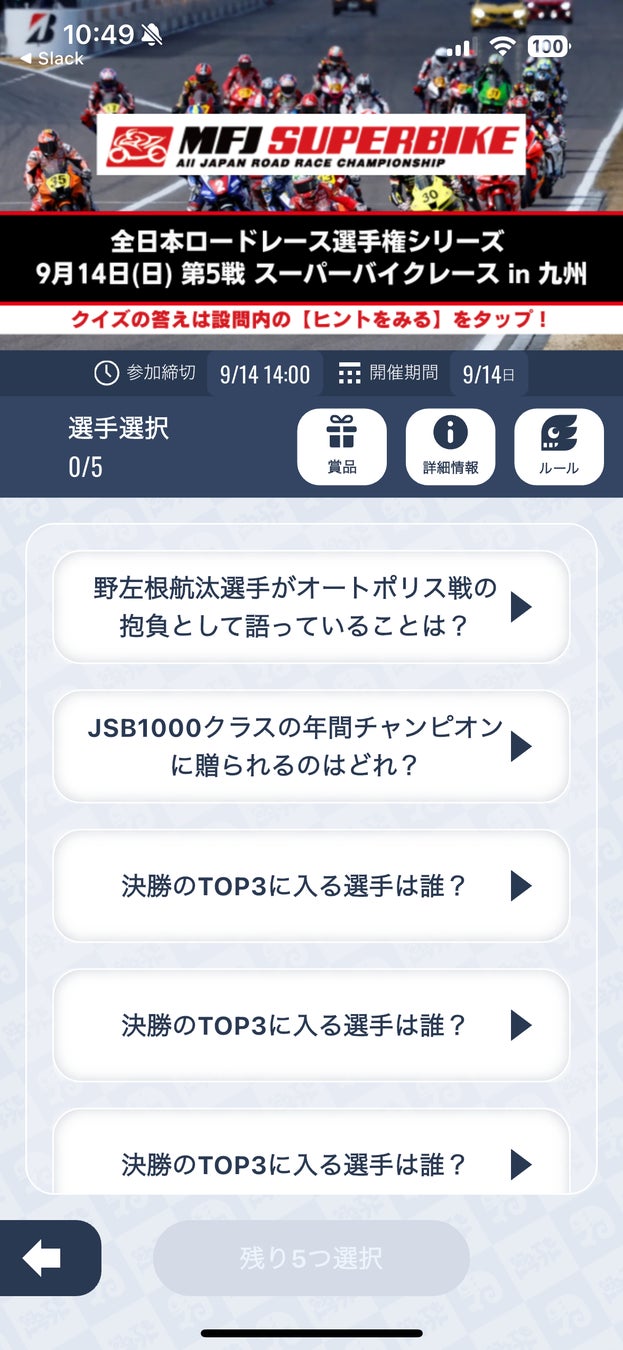623x1350 pixels.
Task: Open the JSB1000 annual champion question
Action: (x=311, y=747)
